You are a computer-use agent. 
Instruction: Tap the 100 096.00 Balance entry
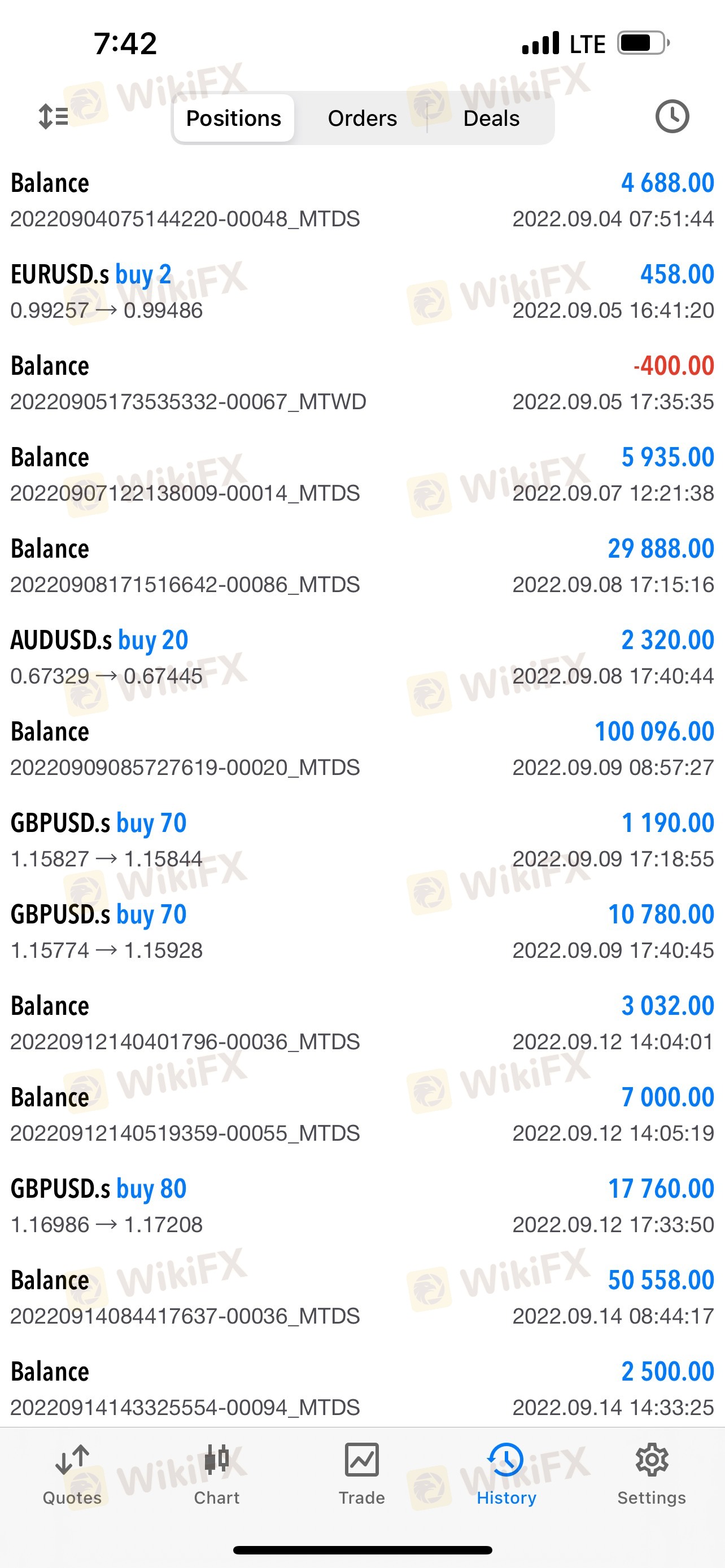click(362, 748)
